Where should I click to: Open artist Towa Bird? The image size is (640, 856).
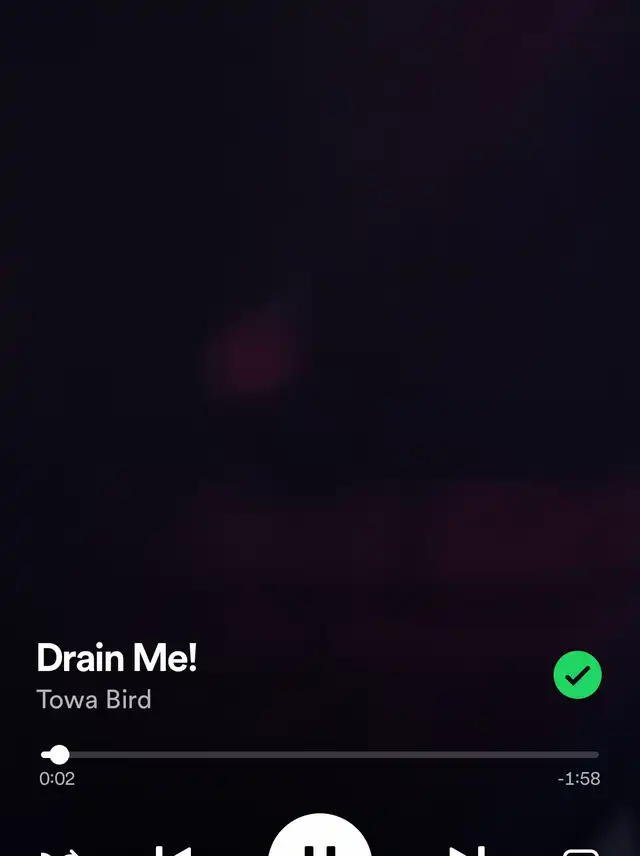click(94, 699)
